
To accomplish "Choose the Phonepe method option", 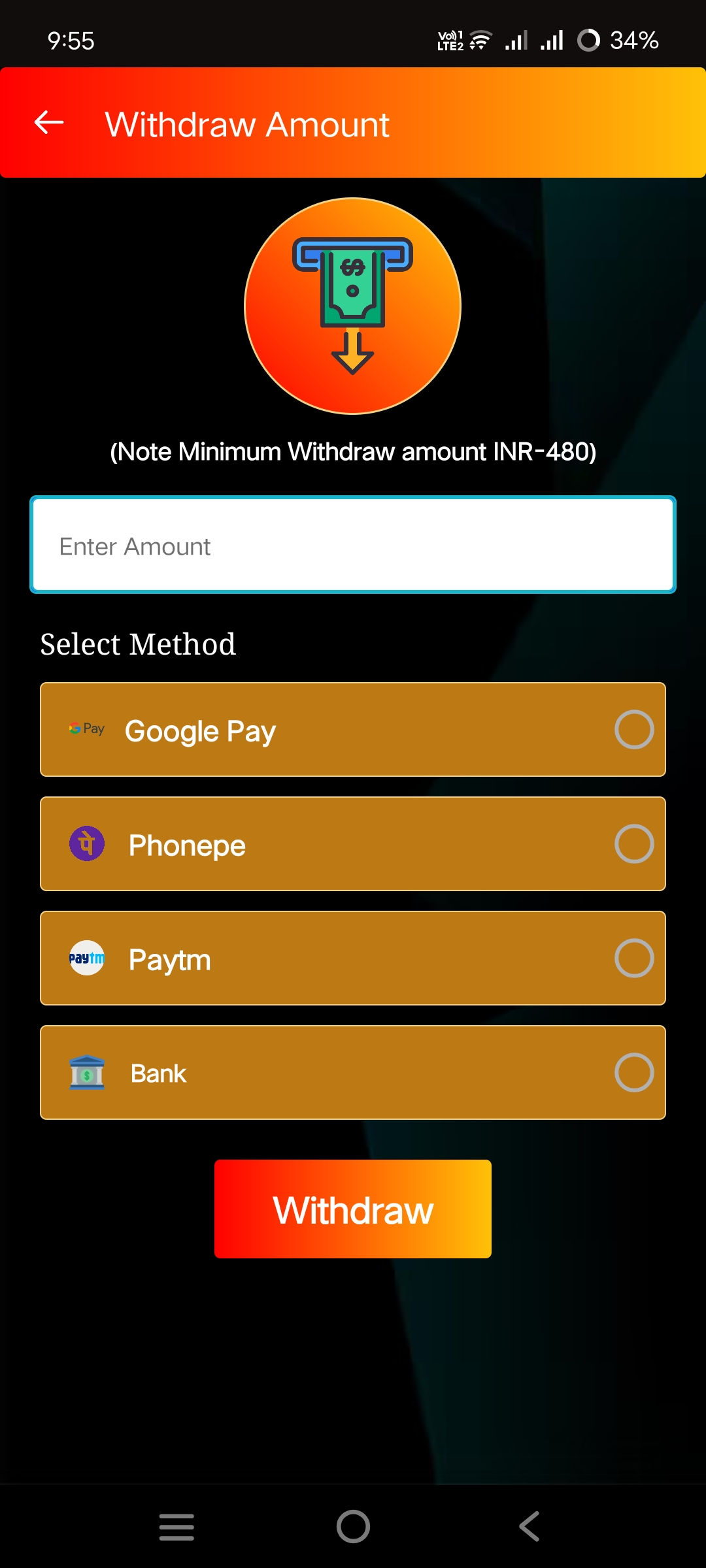I will pos(633,843).
